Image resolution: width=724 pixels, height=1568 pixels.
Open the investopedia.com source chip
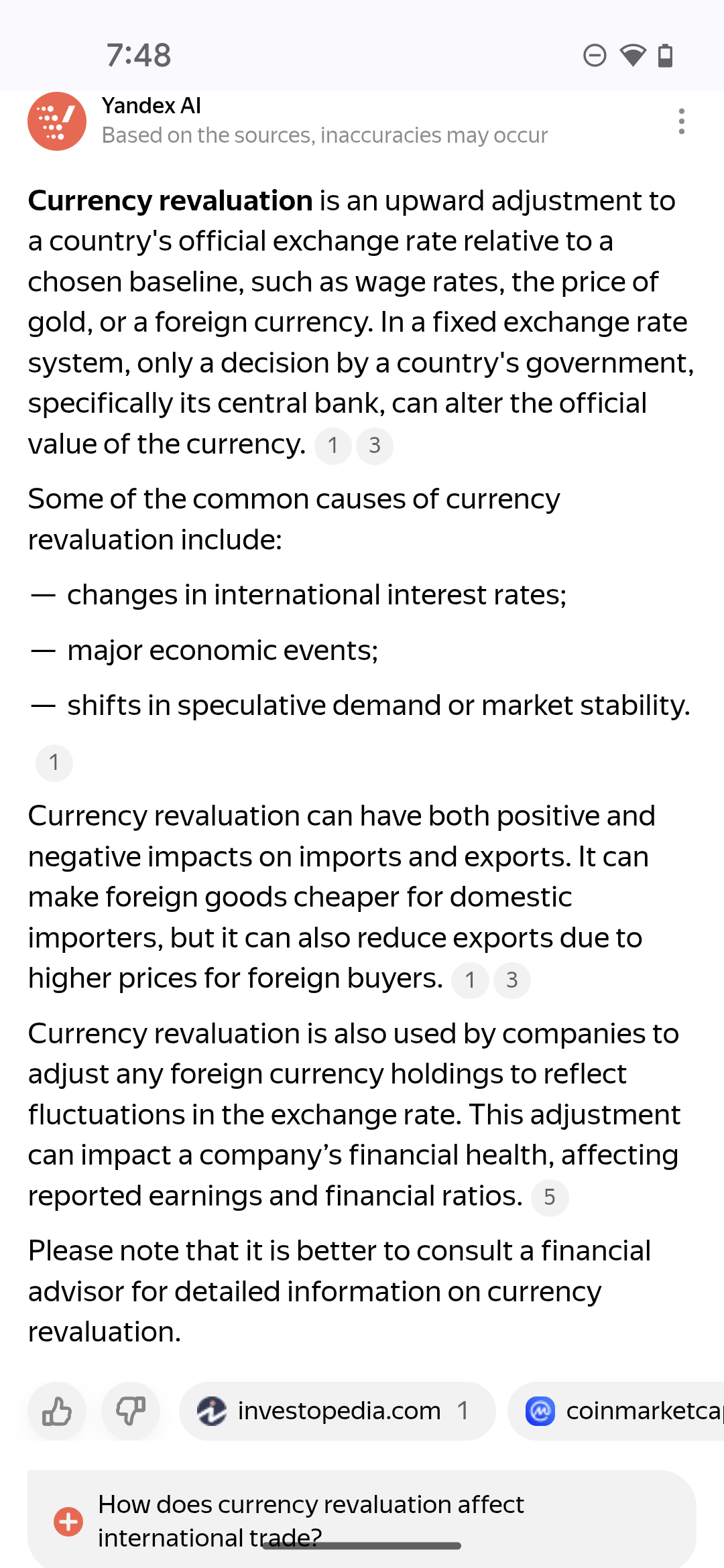coord(337,1411)
